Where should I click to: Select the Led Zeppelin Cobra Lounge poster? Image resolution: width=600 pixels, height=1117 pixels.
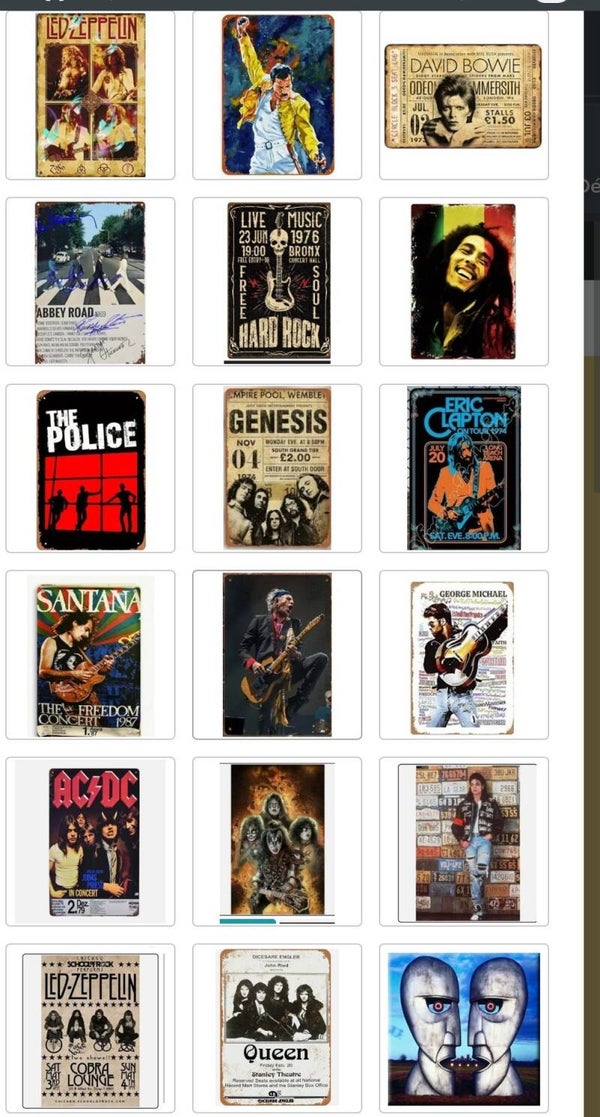pos(90,1030)
